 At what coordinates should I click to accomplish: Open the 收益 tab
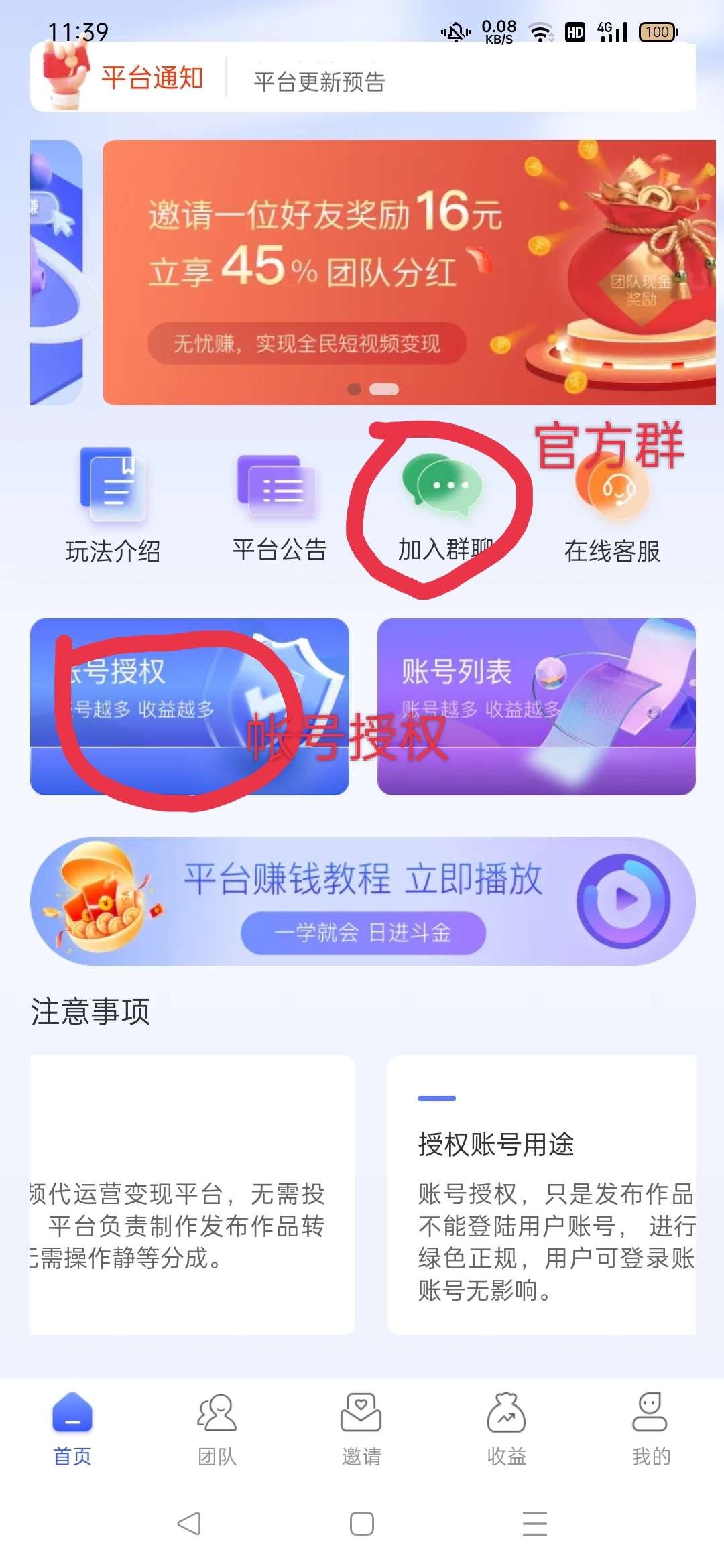[x=507, y=1429]
